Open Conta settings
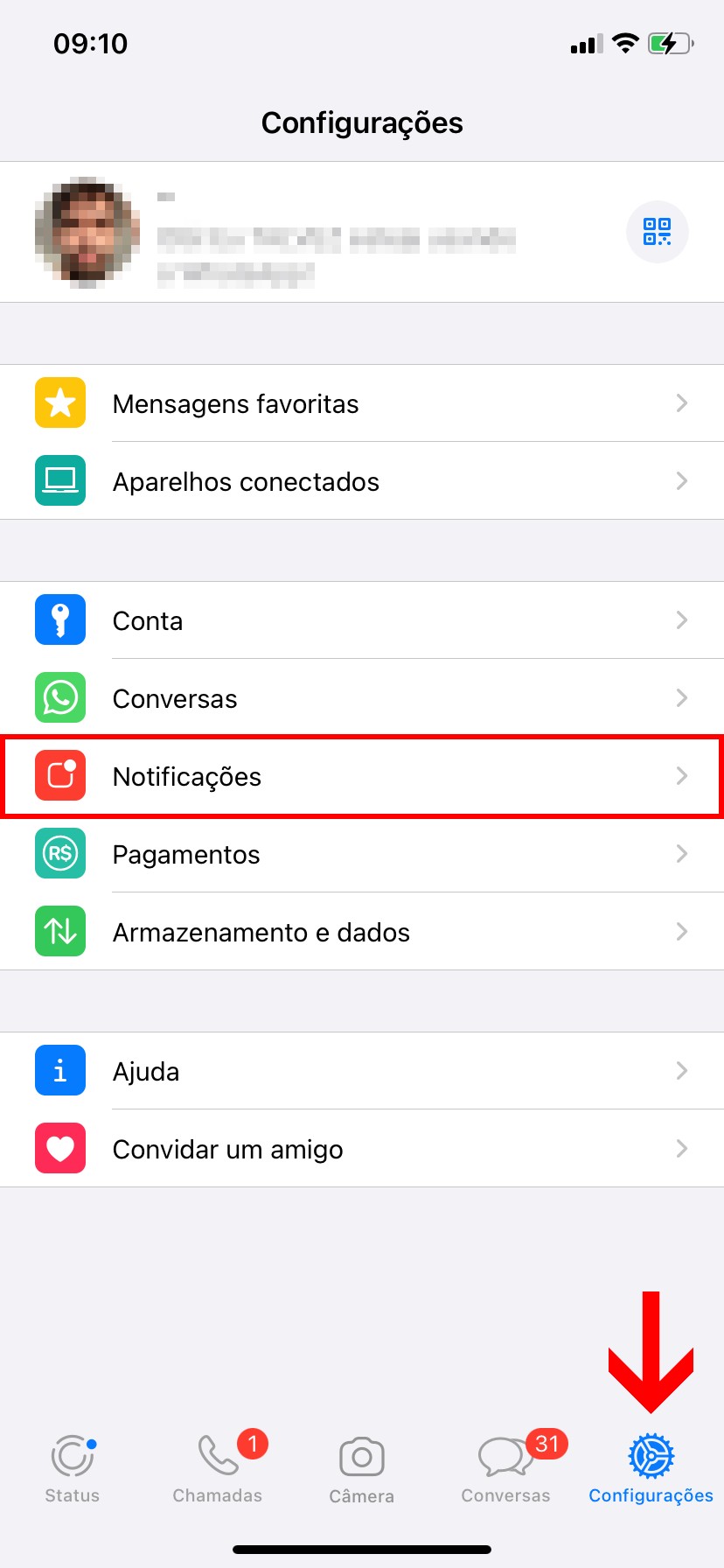 362,620
